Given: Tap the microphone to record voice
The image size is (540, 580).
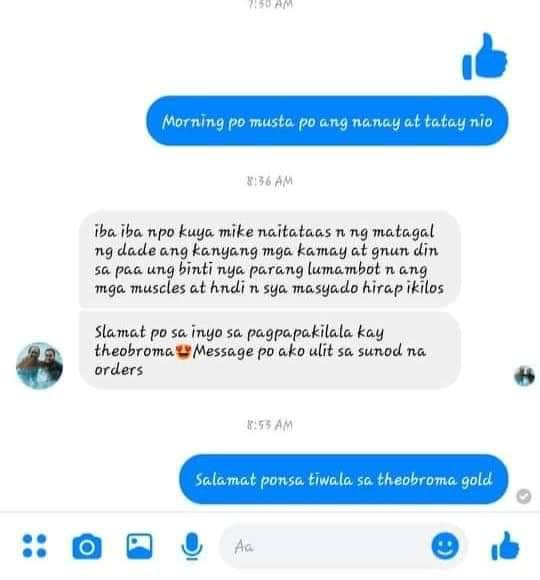Looking at the screenshot, I should pos(192,546).
